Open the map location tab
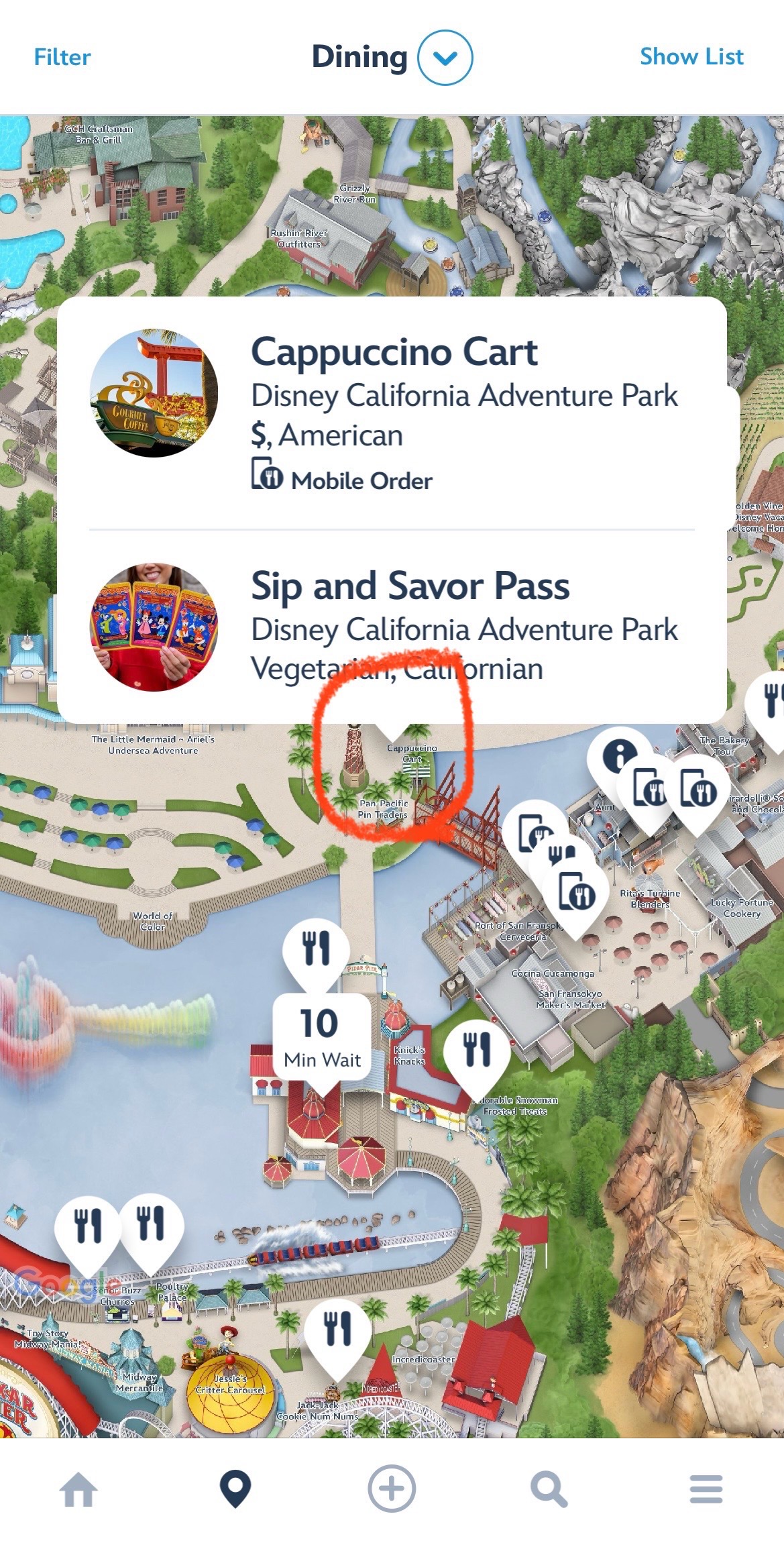 pyautogui.click(x=235, y=1489)
